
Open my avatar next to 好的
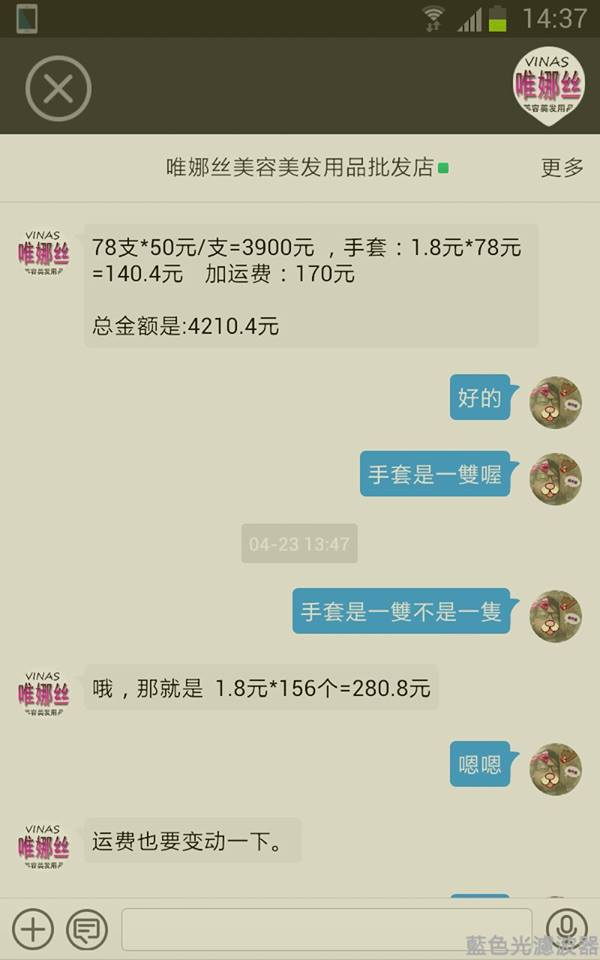tap(556, 402)
